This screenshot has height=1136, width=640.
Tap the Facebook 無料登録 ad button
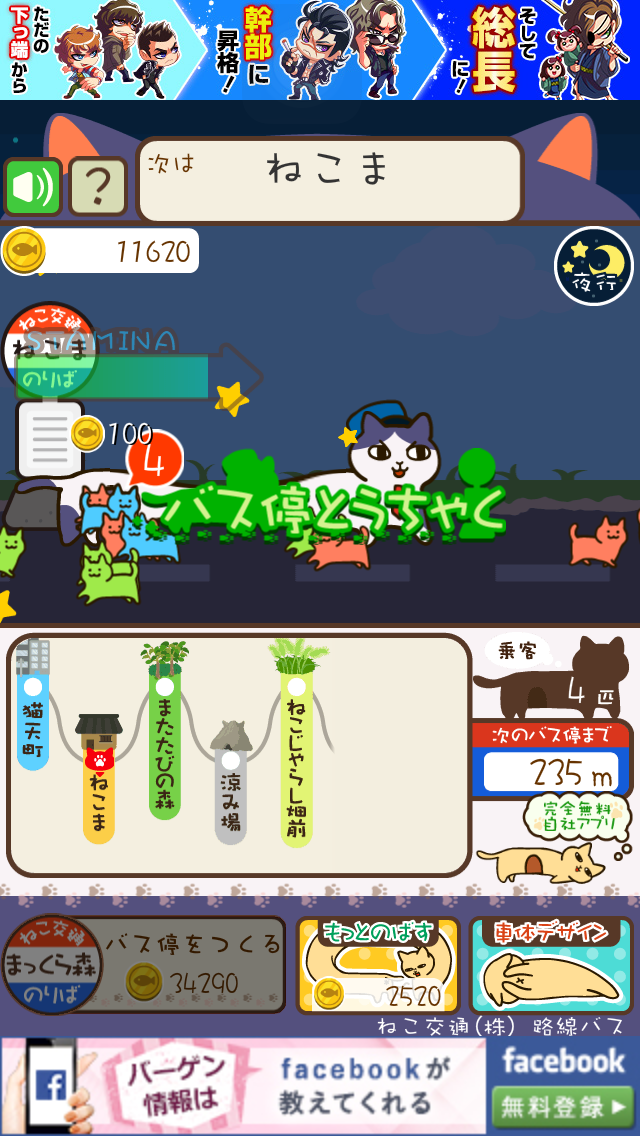coord(563,1108)
